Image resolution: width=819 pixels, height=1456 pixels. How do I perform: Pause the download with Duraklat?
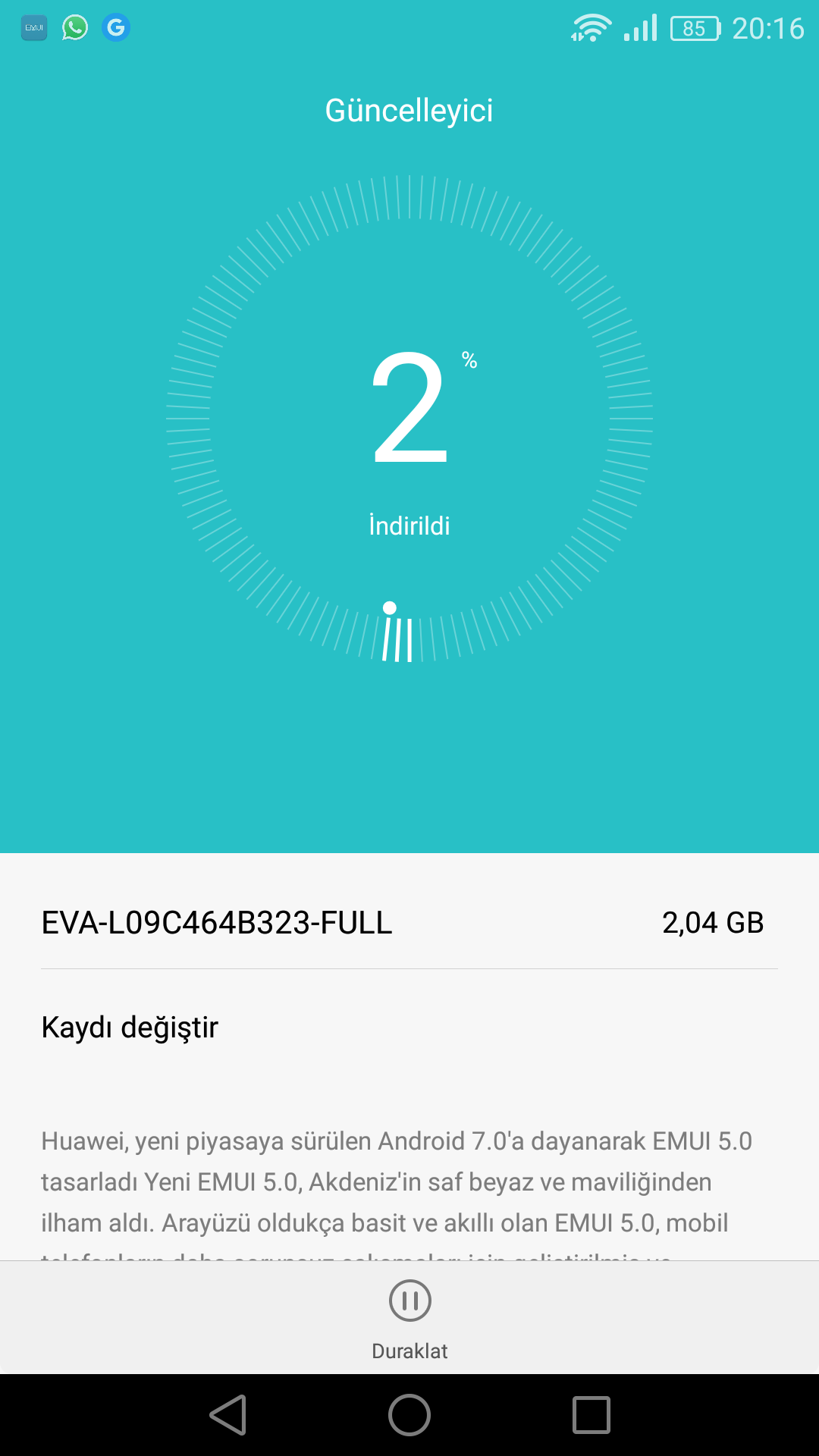[409, 1318]
